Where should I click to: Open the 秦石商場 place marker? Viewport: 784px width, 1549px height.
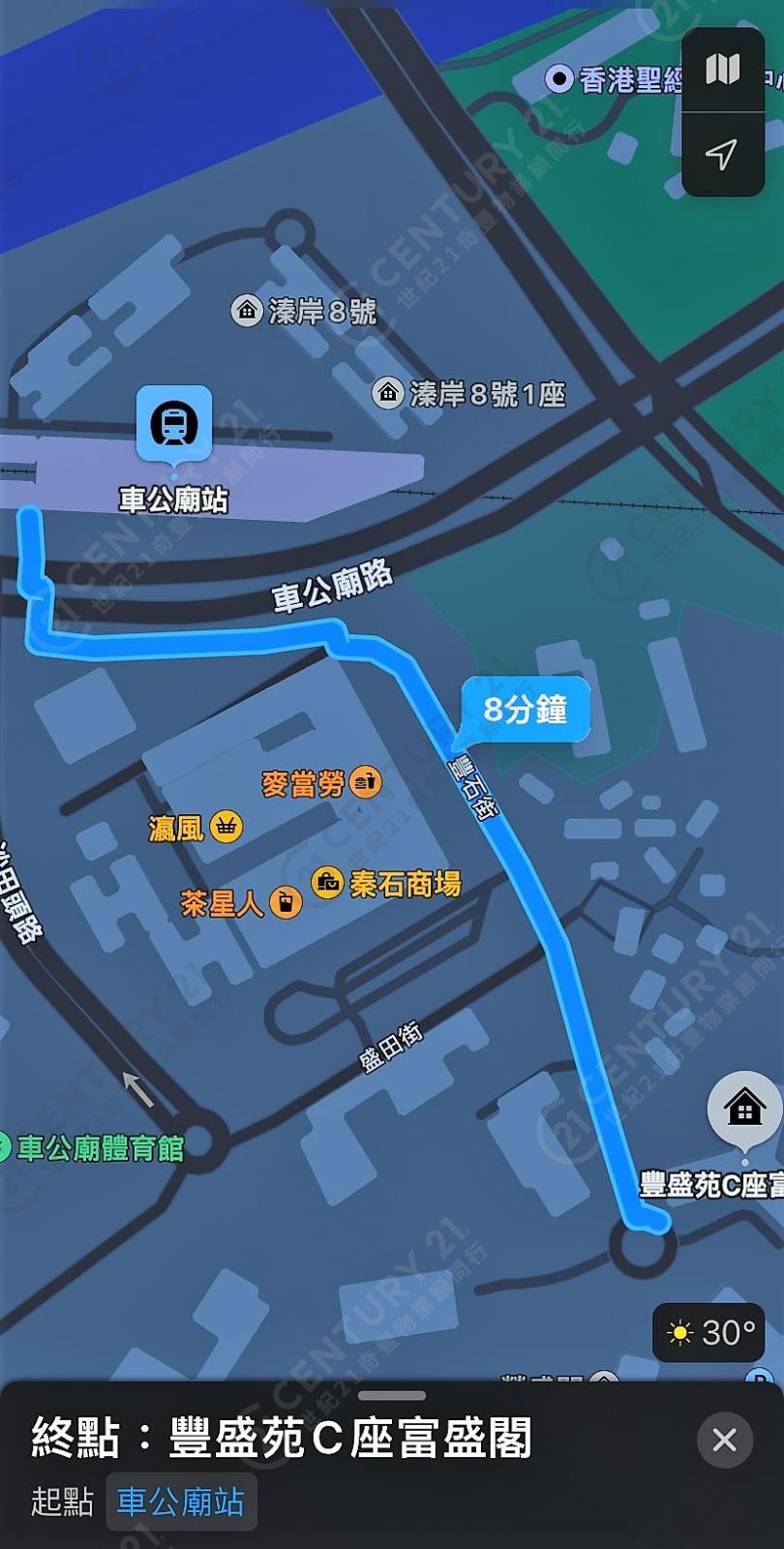click(327, 882)
